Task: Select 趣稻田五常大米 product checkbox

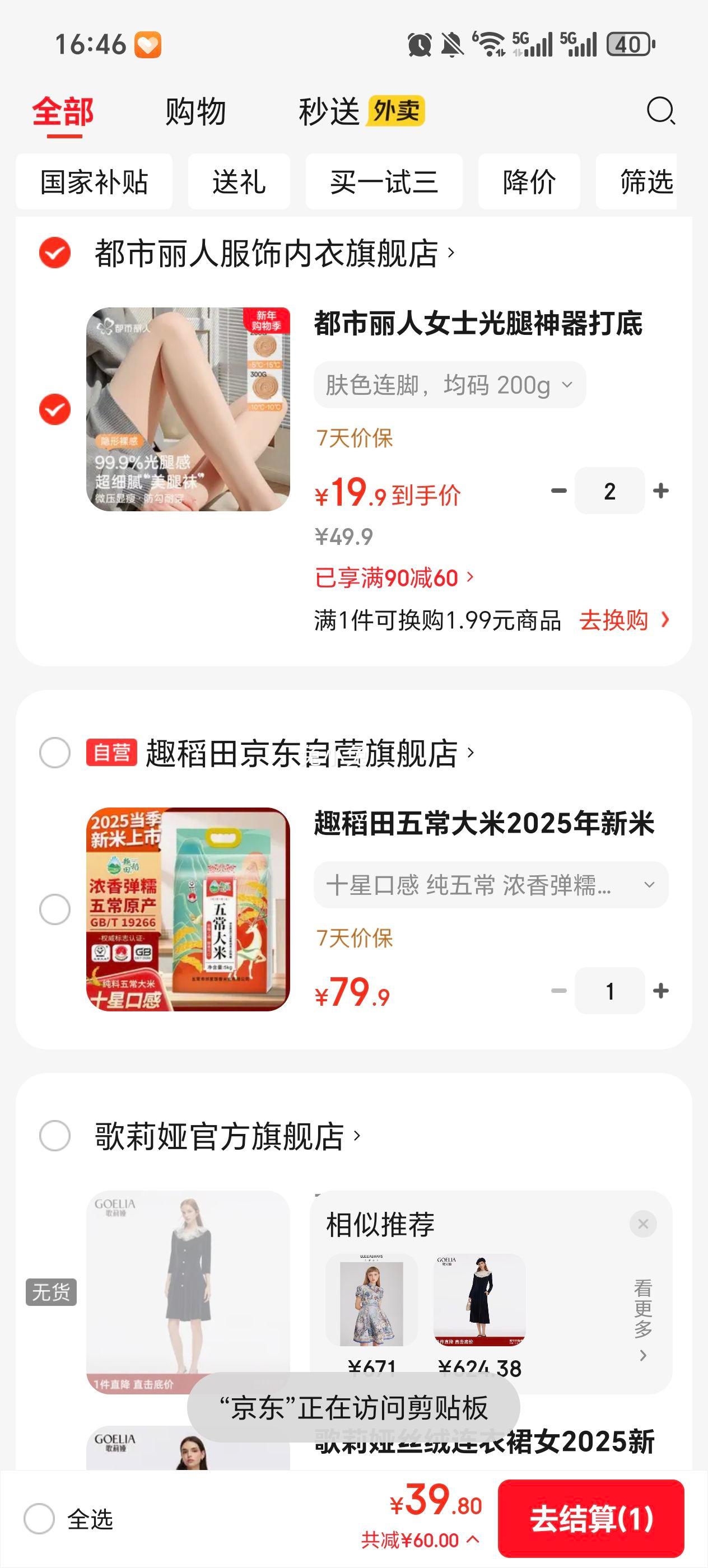Action: [55, 908]
